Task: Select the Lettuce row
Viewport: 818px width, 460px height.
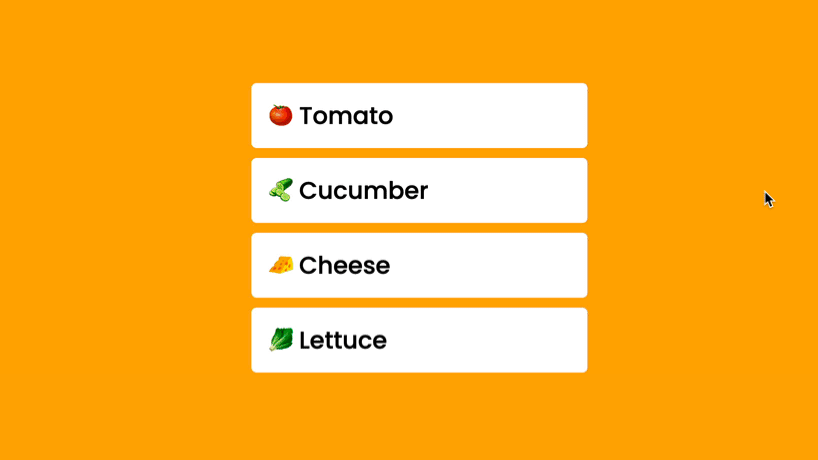Action: 418,341
